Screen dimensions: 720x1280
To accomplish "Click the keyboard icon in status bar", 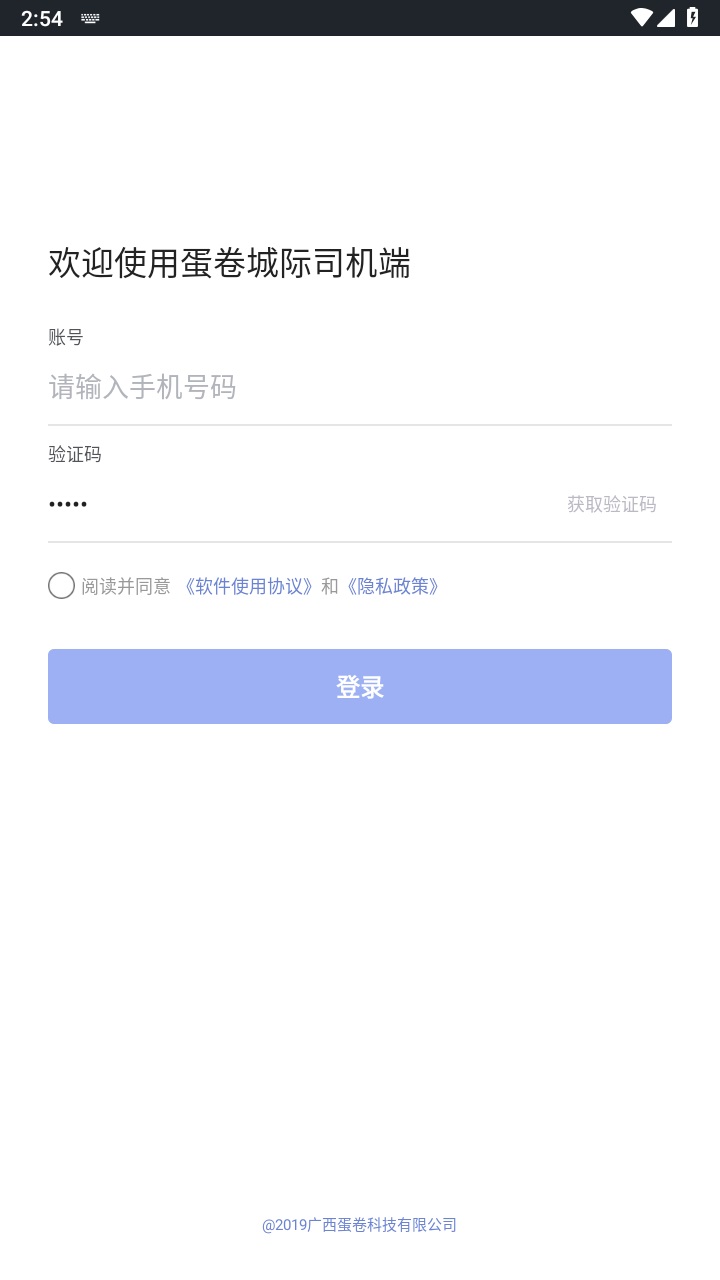I will 91,18.
